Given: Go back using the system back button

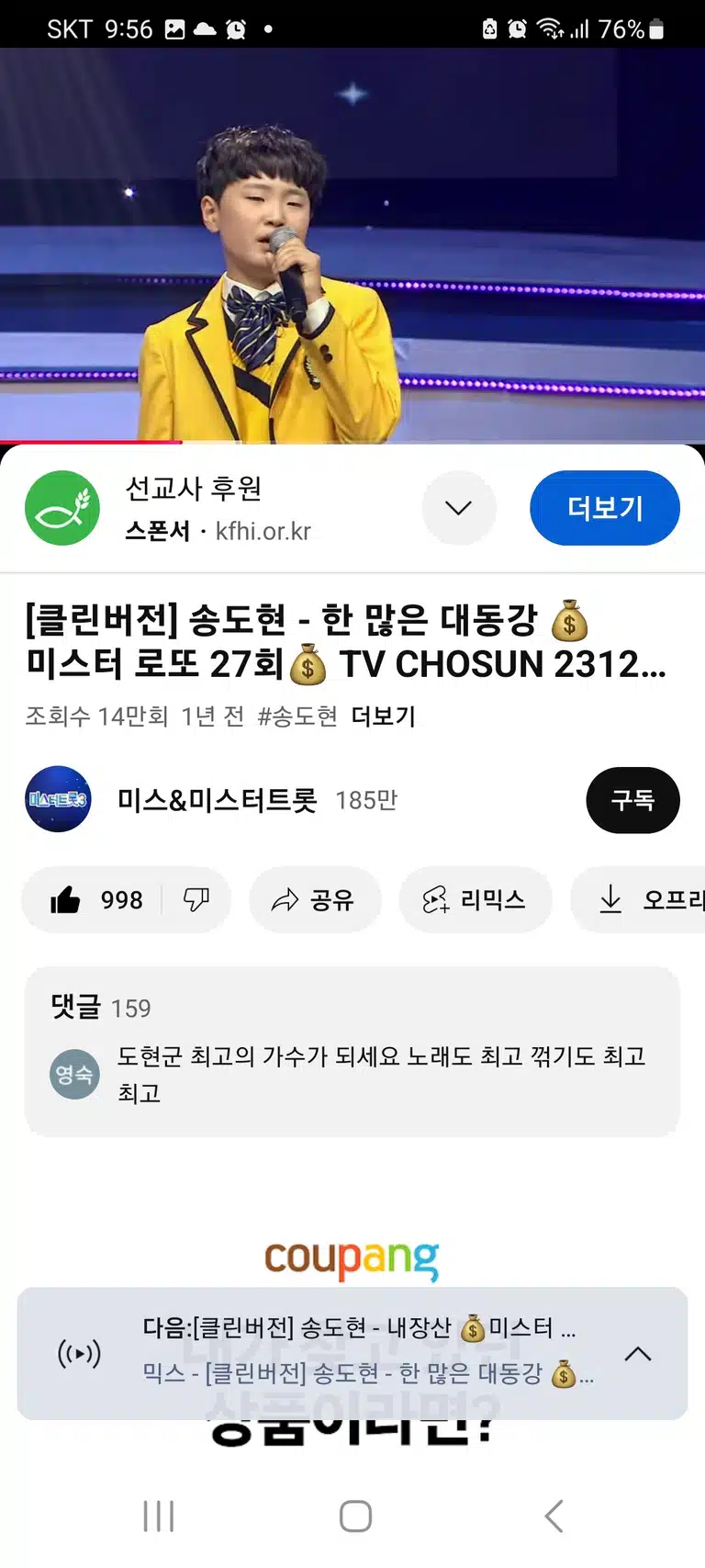Looking at the screenshot, I should pyautogui.click(x=554, y=1517).
